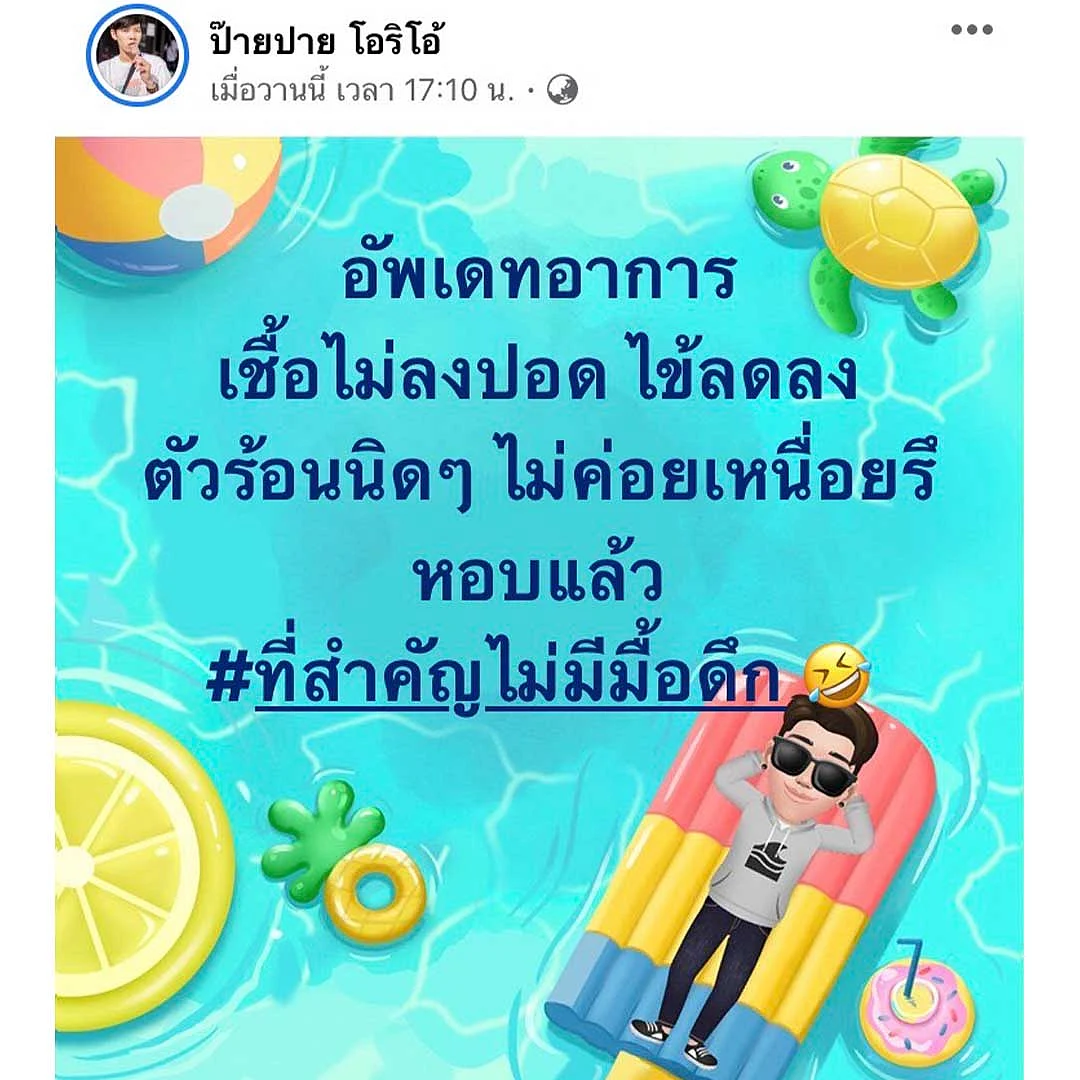Open the post's three-dot options menu
Screen dimensions: 1080x1080
(970, 29)
